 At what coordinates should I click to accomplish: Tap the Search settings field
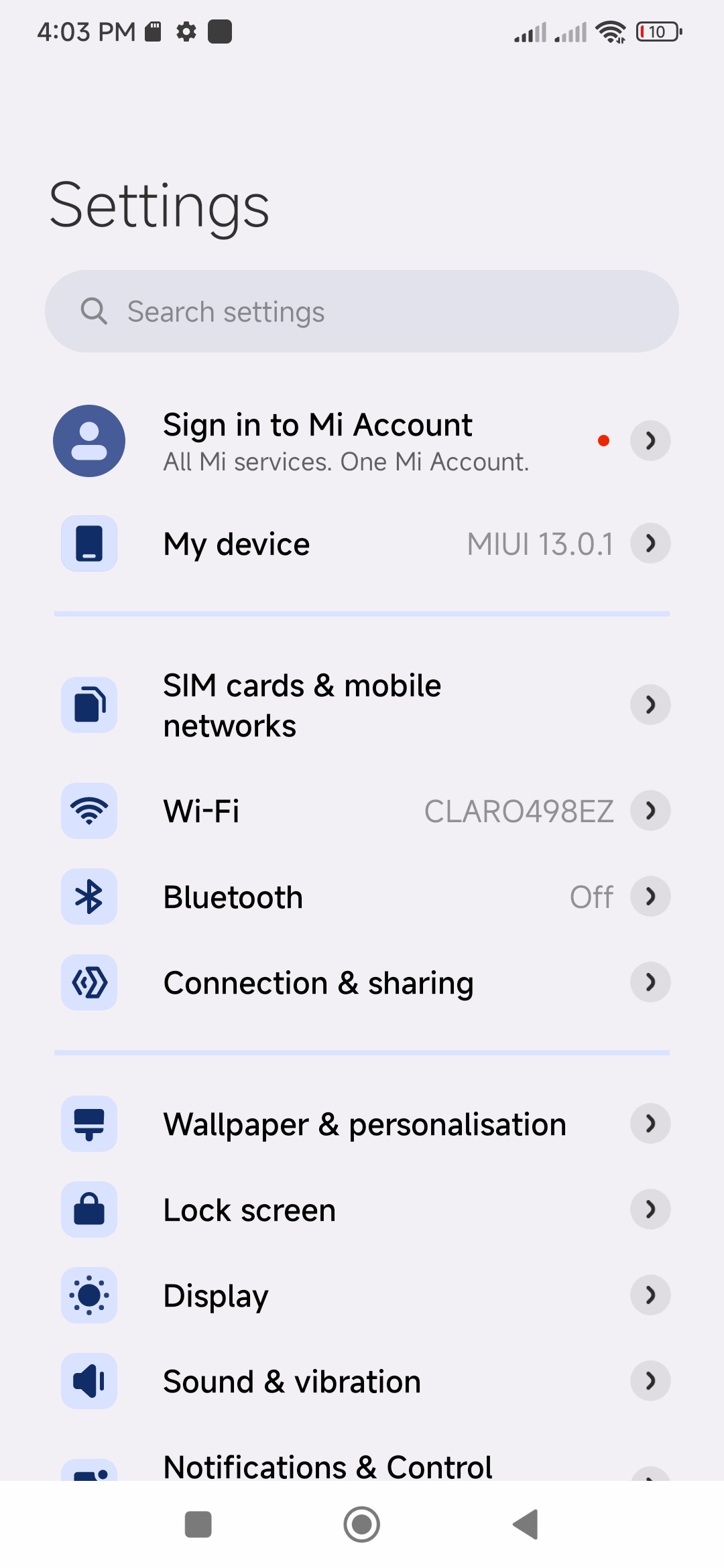point(362,312)
